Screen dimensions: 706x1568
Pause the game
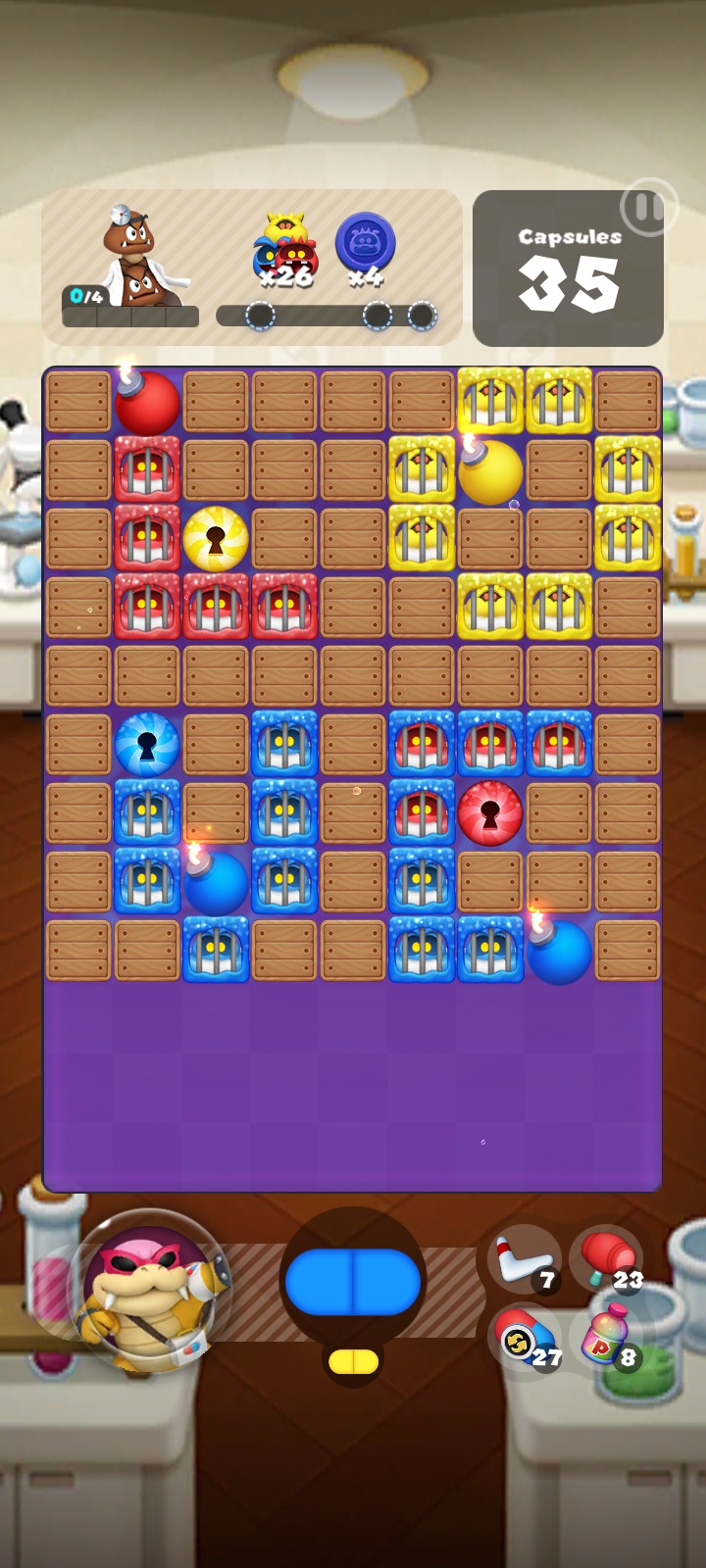[x=647, y=208]
